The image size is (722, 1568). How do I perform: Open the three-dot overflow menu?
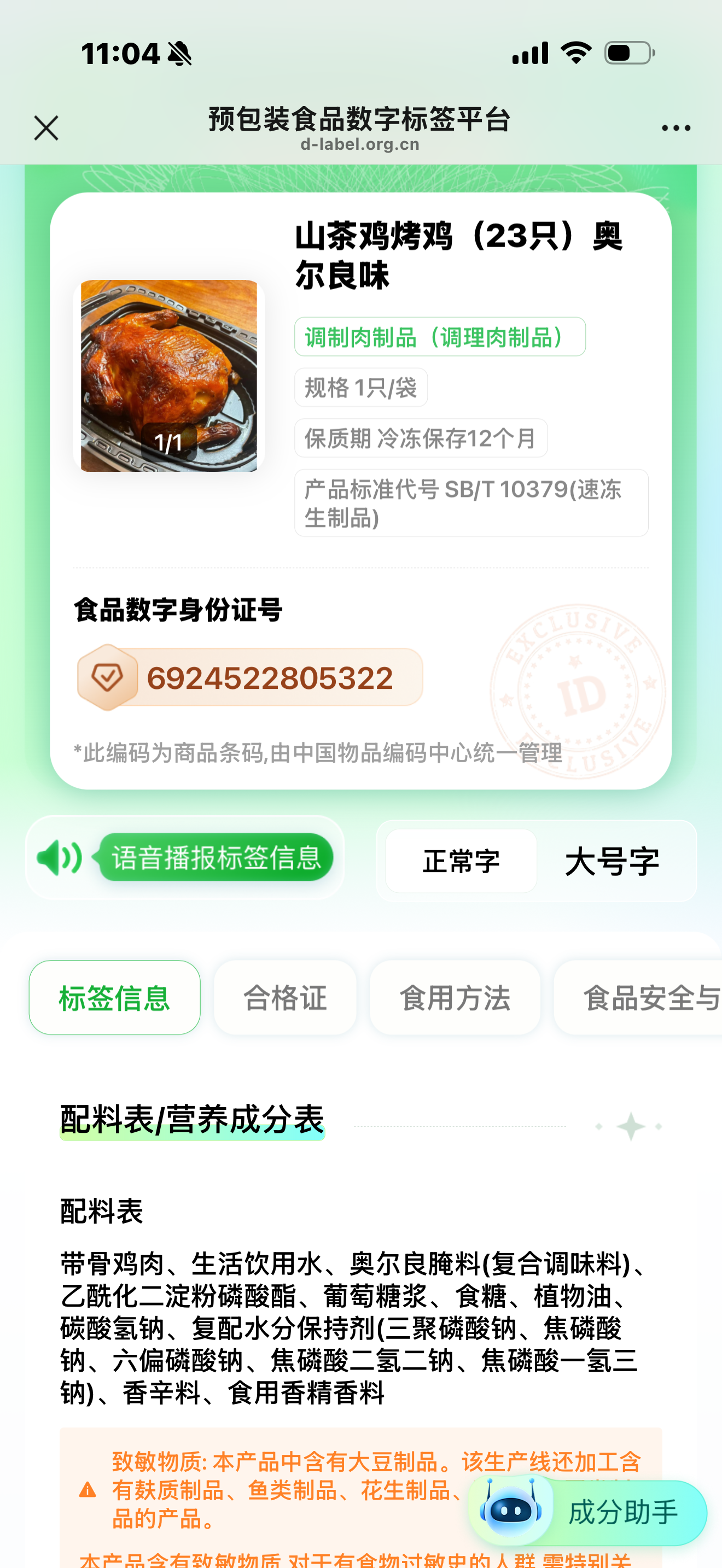pos(676,128)
